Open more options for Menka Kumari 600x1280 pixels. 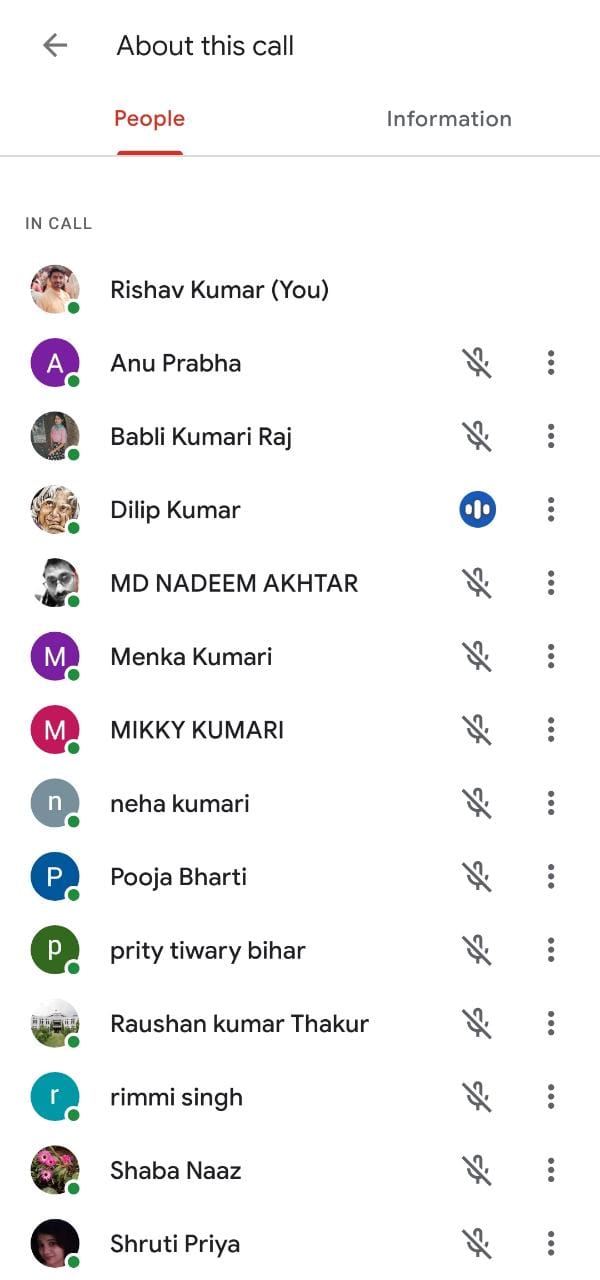(x=551, y=657)
